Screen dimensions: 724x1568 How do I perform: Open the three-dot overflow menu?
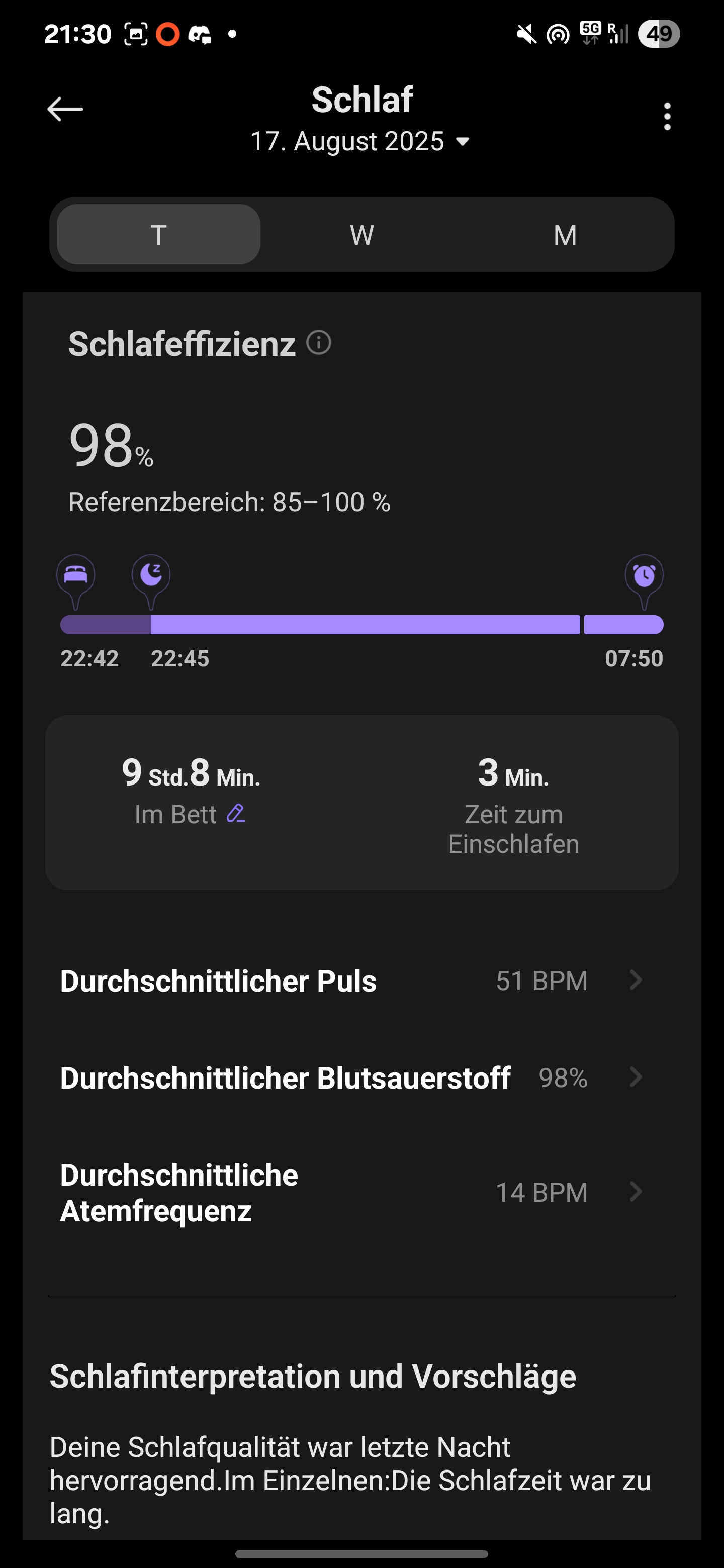pyautogui.click(x=667, y=116)
